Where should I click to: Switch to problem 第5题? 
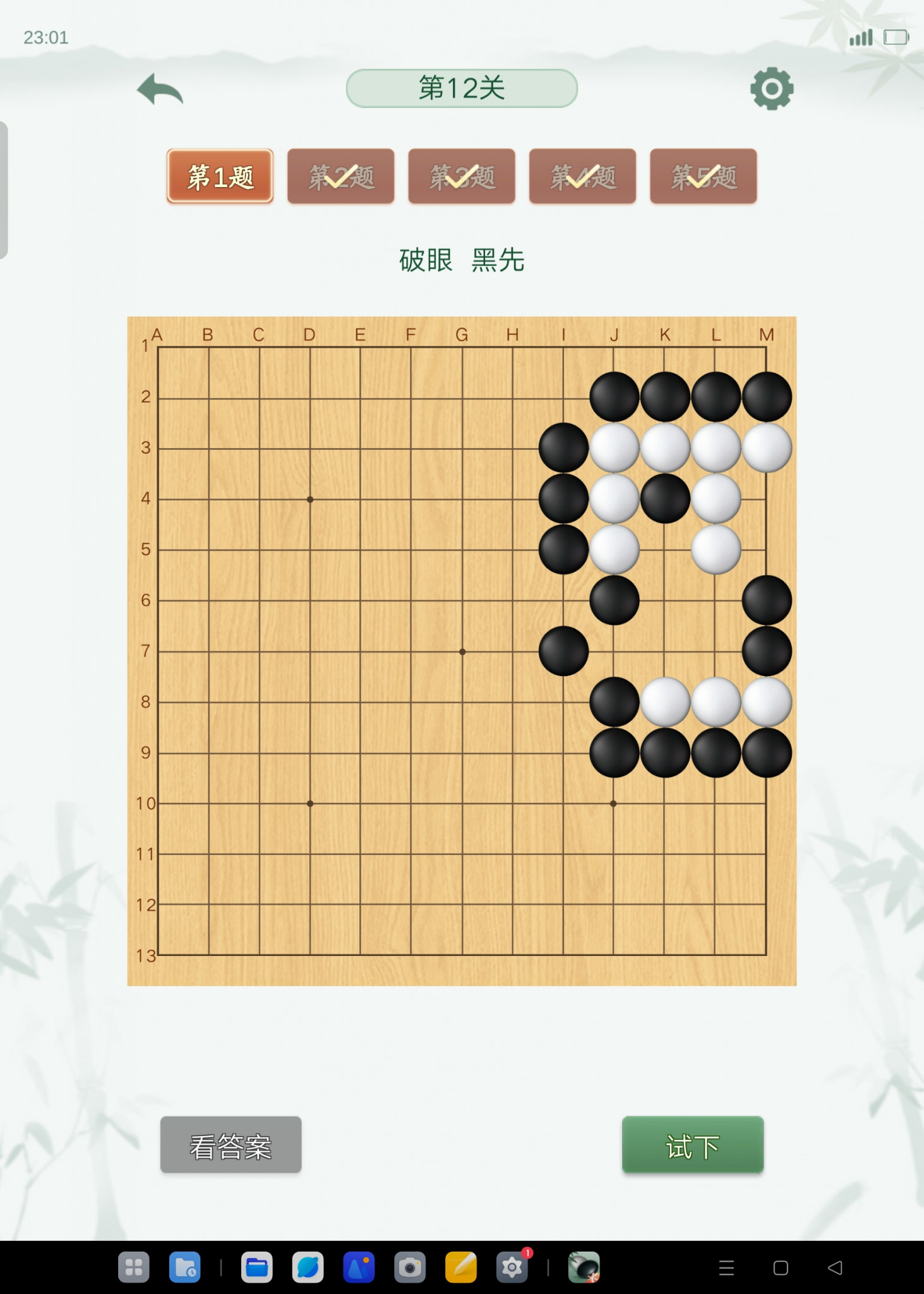coord(703,176)
